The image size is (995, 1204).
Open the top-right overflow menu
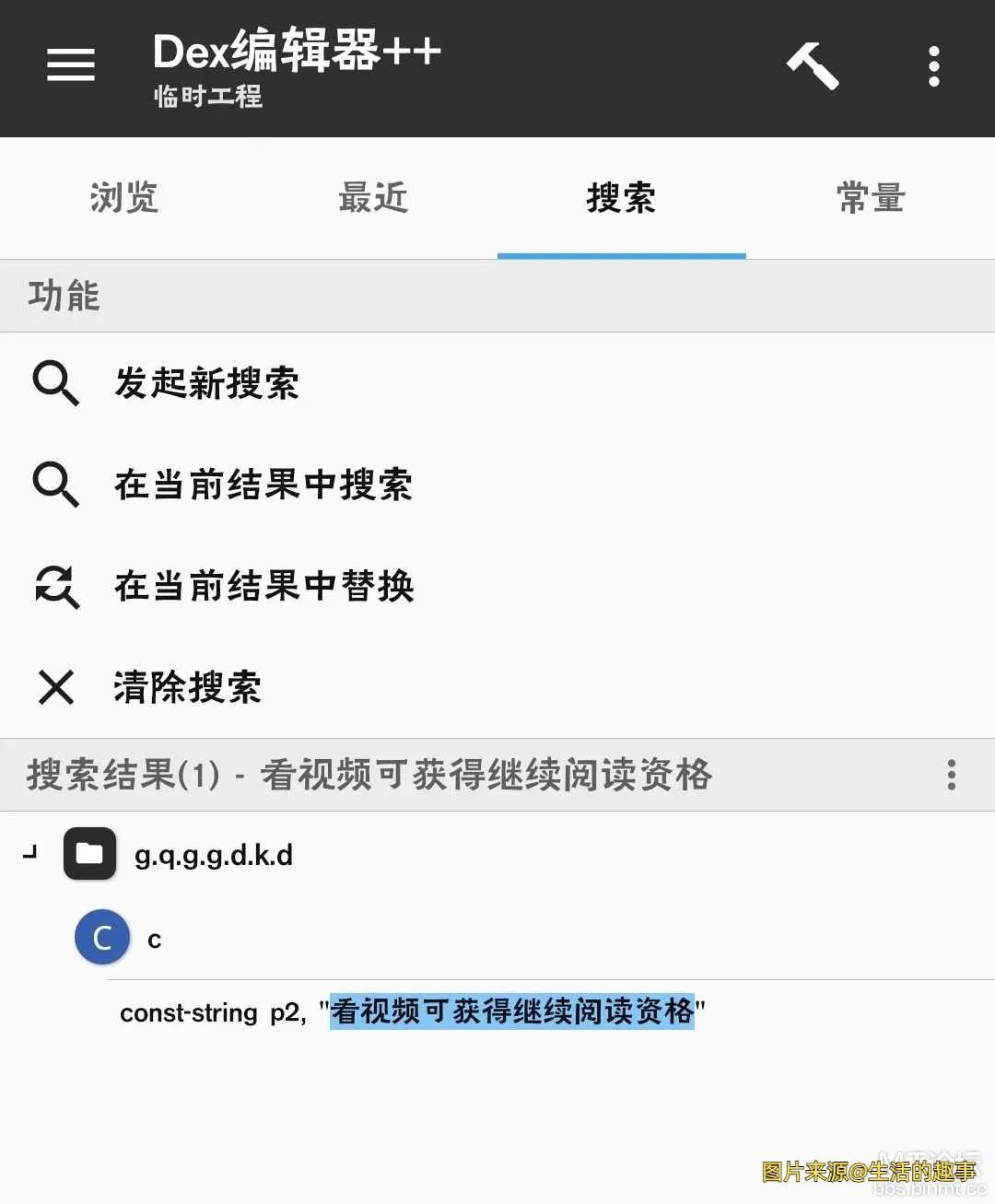click(933, 65)
